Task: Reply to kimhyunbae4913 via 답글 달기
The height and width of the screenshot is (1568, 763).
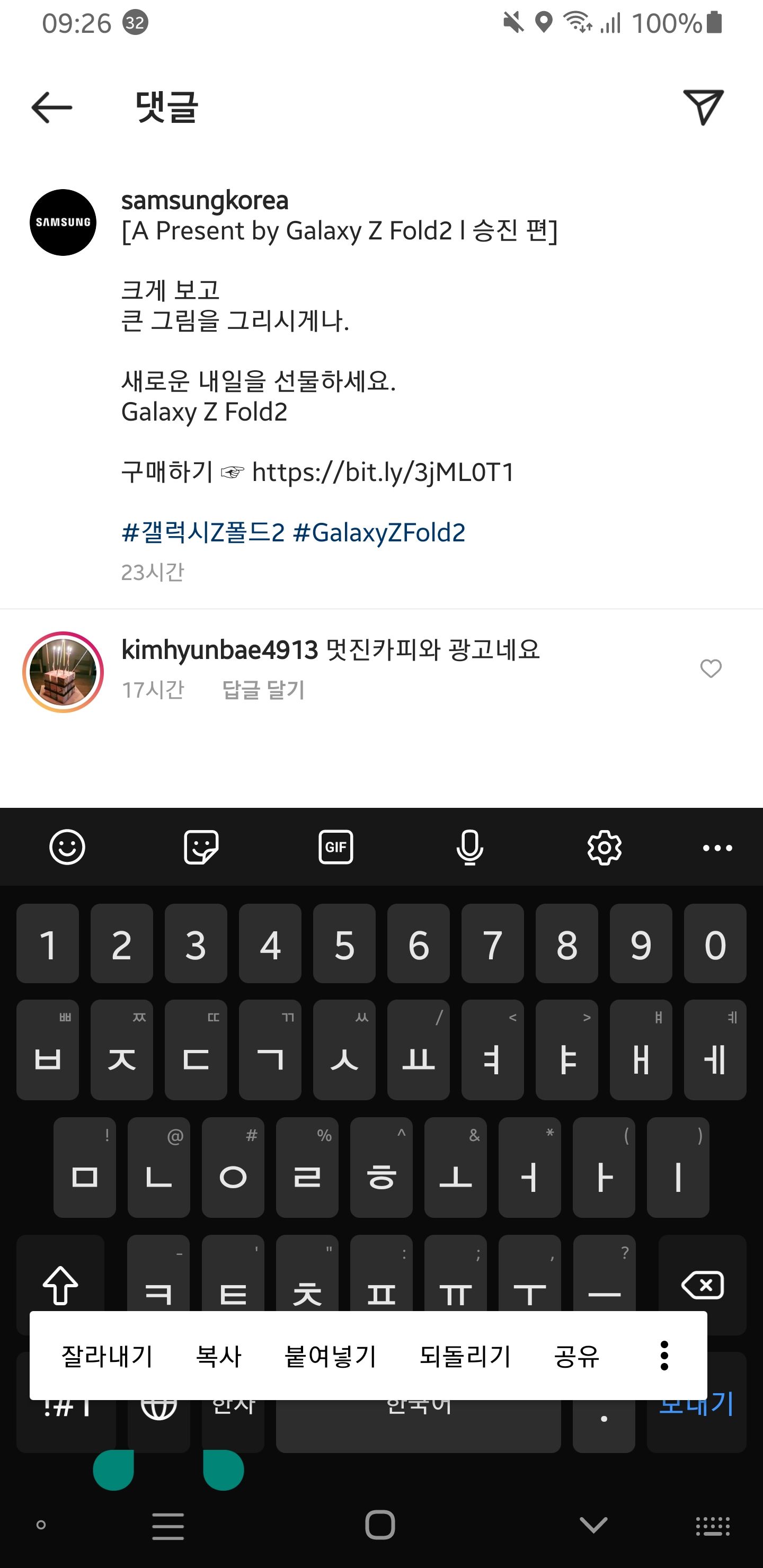Action: 263,690
